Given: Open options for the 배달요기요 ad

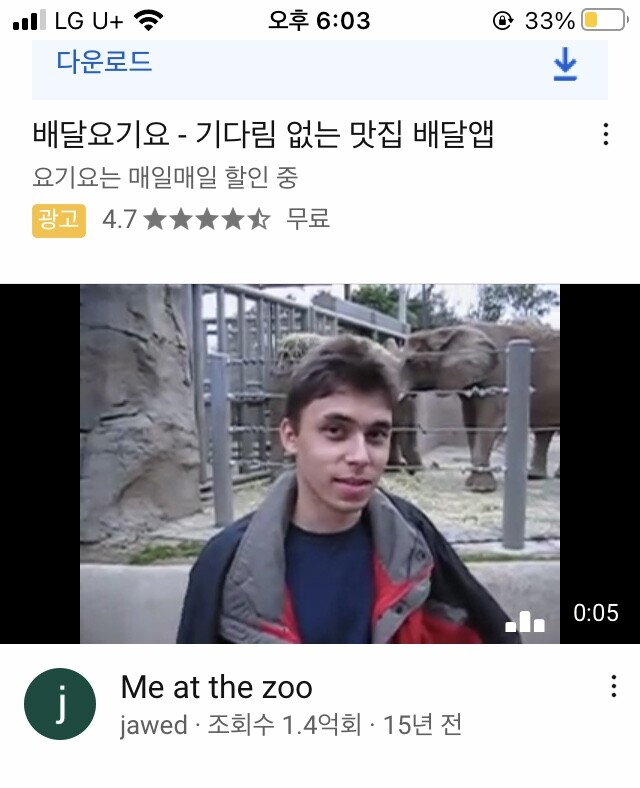Looking at the screenshot, I should (x=606, y=135).
